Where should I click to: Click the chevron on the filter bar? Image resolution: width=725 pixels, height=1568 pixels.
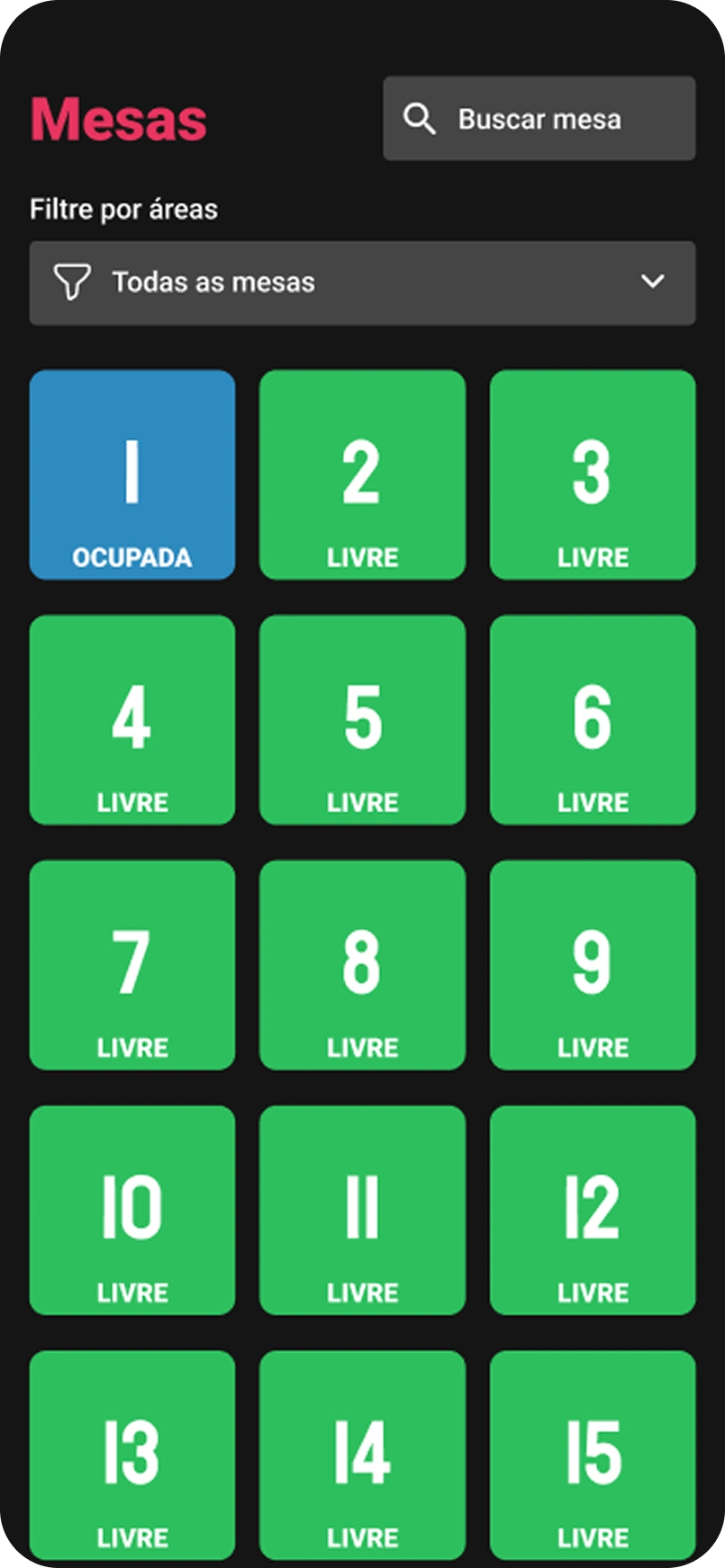click(x=653, y=282)
